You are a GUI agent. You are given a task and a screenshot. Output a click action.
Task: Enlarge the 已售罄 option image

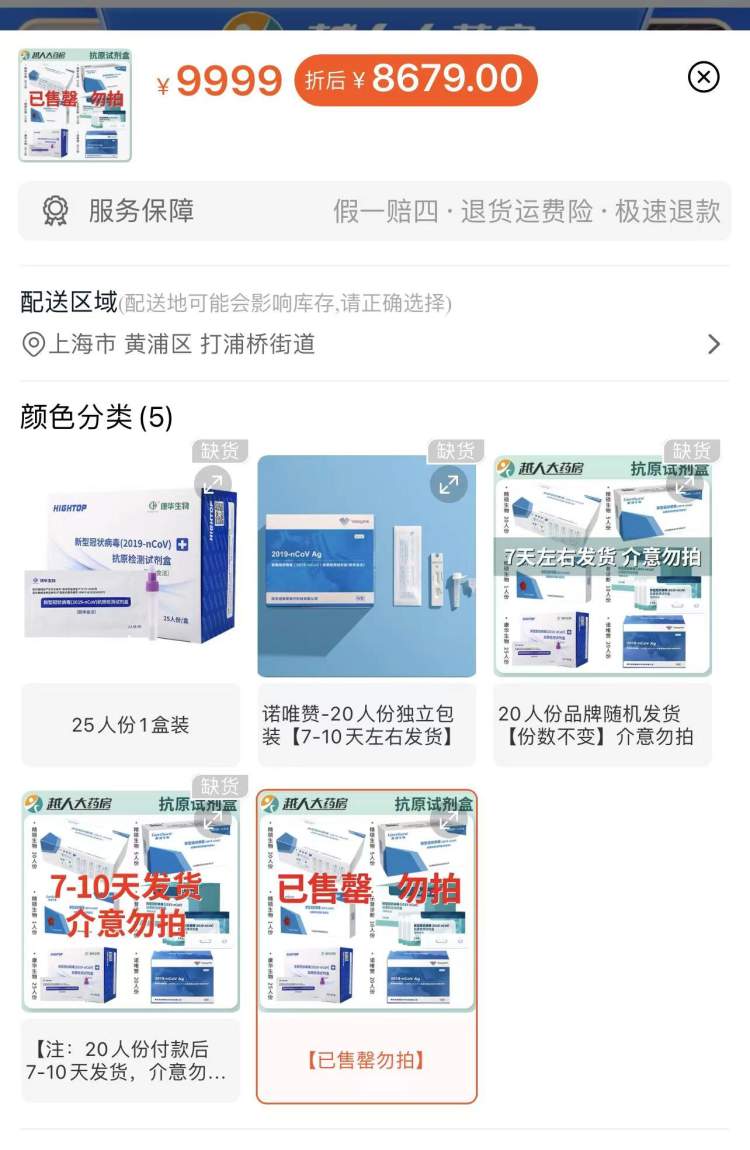coord(448,819)
